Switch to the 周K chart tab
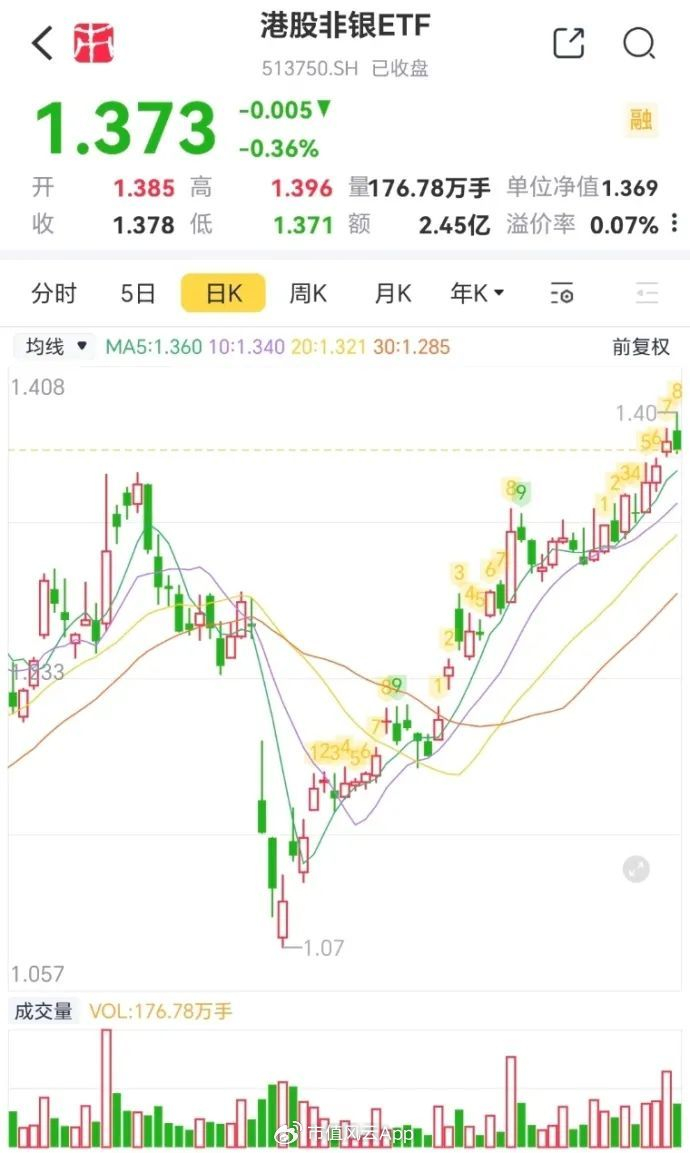Image resolution: width=690 pixels, height=1153 pixels. click(x=308, y=294)
